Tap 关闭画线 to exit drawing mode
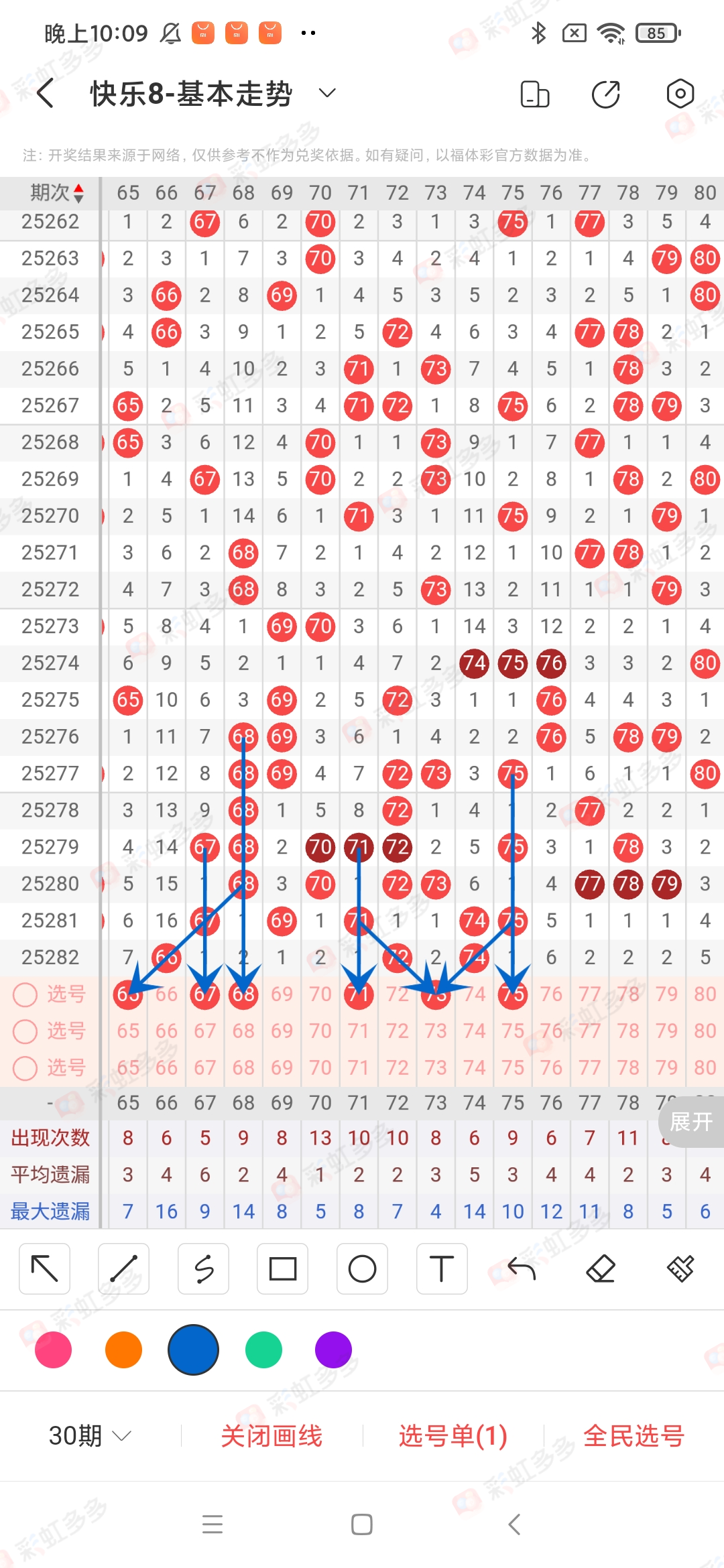This screenshot has height=1568, width=724. tap(271, 1435)
